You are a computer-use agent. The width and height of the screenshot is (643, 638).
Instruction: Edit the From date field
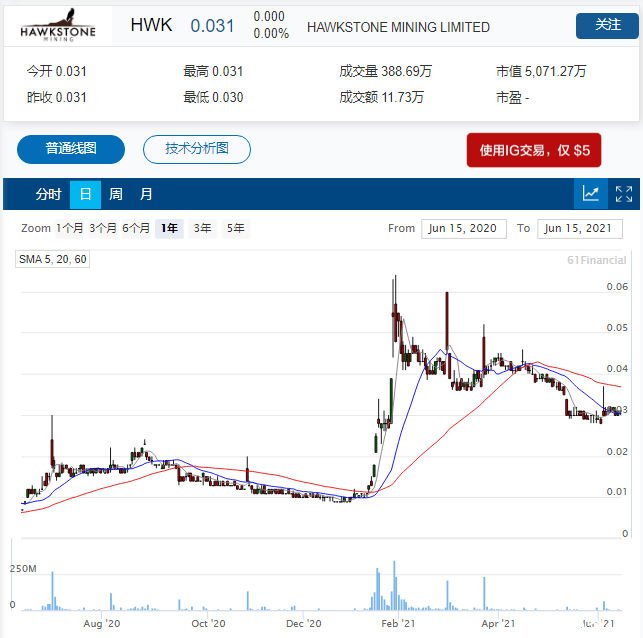(464, 228)
